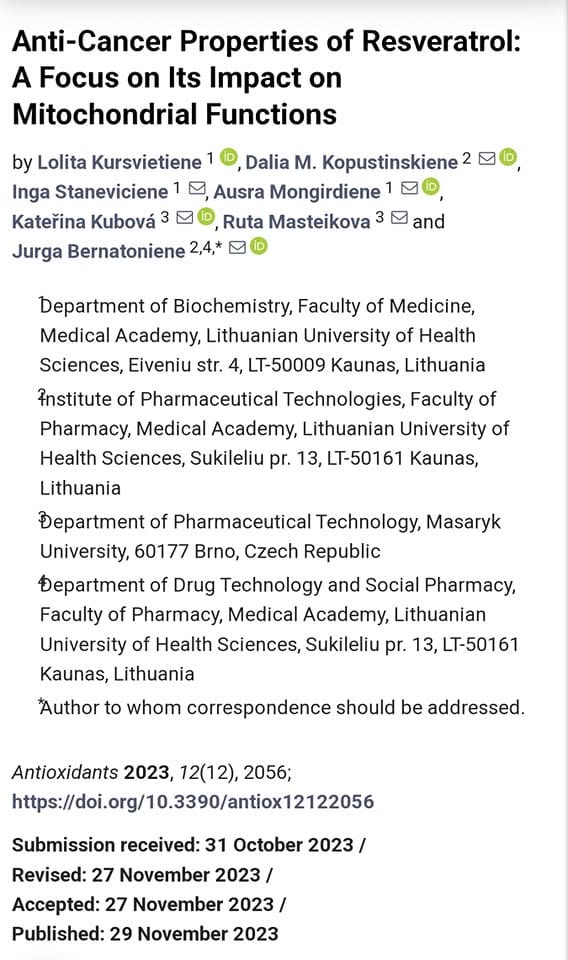Open Ausra Mongirdiene's ORCID icon
The width and height of the screenshot is (568, 960).
431,187
